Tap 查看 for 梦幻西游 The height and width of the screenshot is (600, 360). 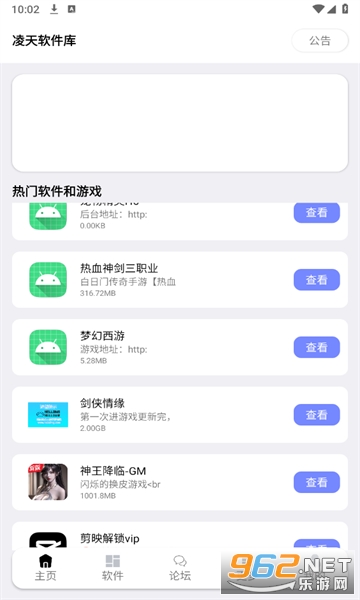click(317, 347)
